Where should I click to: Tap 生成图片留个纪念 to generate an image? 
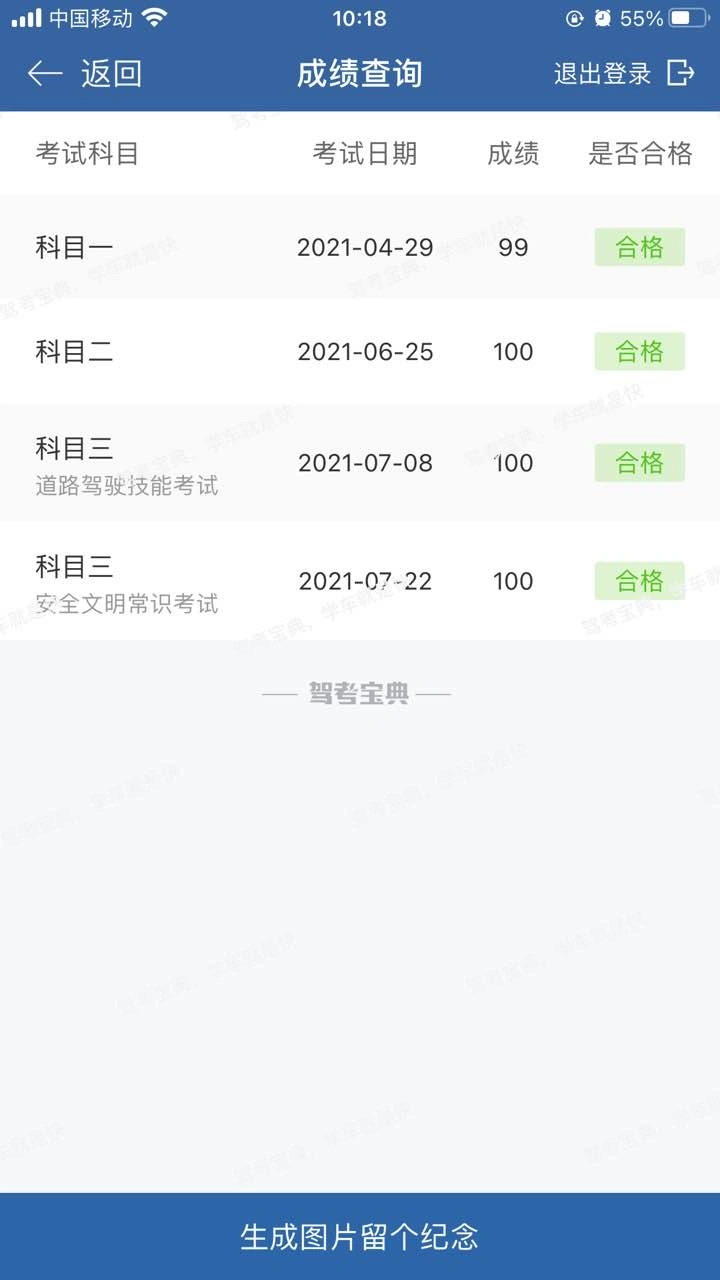tap(360, 1236)
